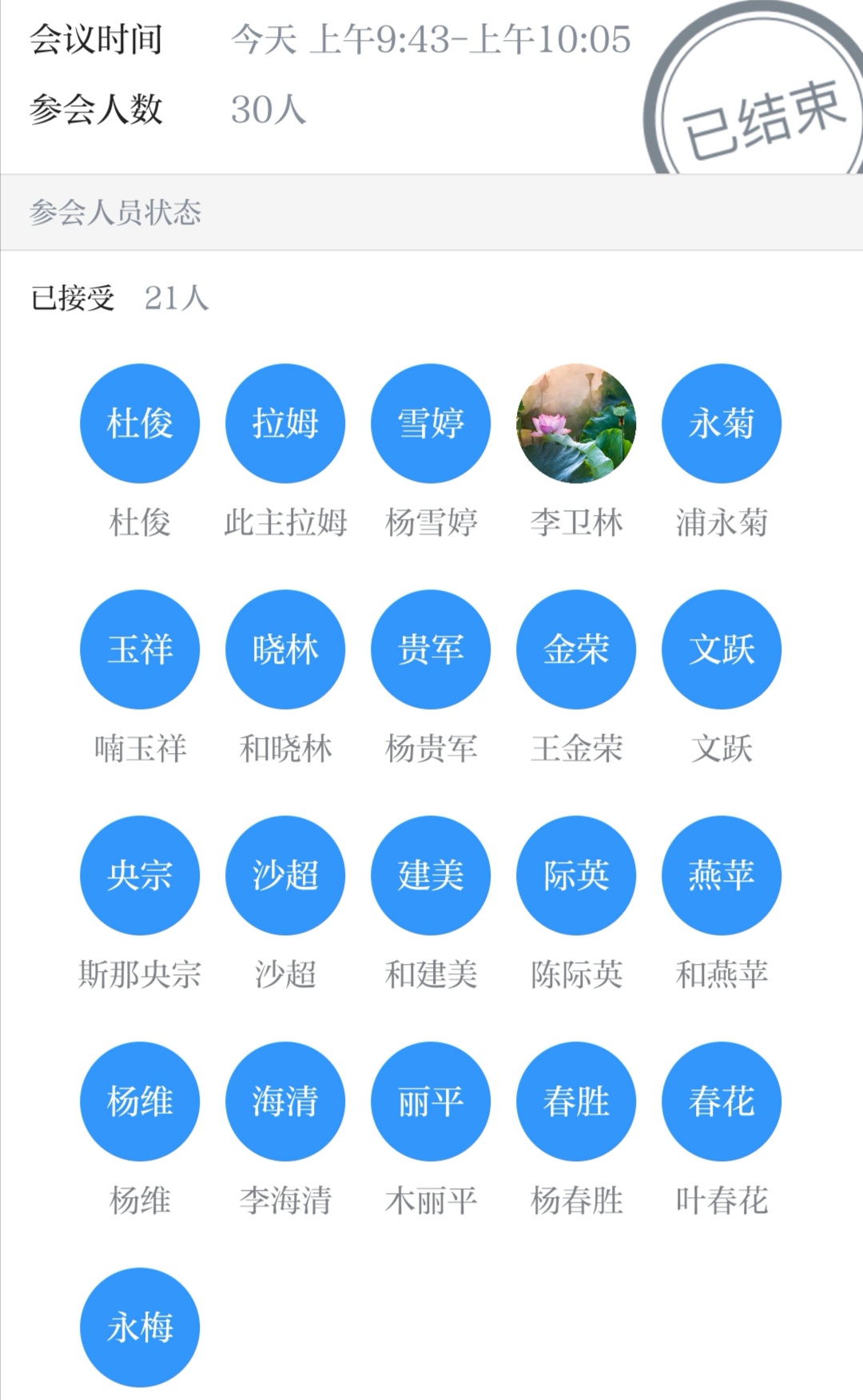
Task: Open attendee 杜俊's profile
Action: 140,423
